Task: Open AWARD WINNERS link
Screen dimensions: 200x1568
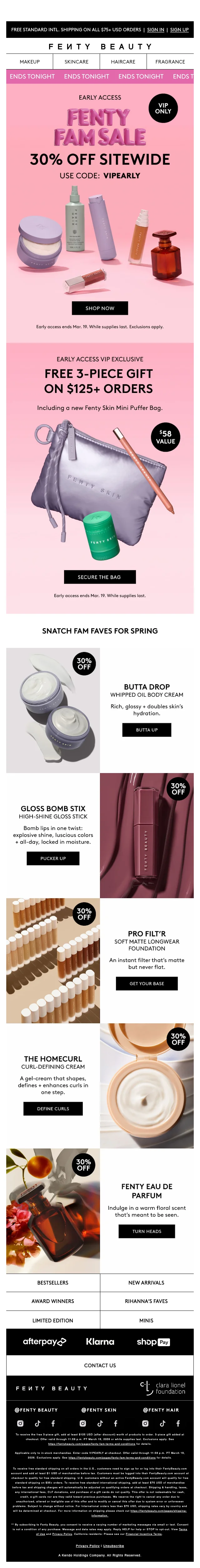Action: (x=53, y=1301)
